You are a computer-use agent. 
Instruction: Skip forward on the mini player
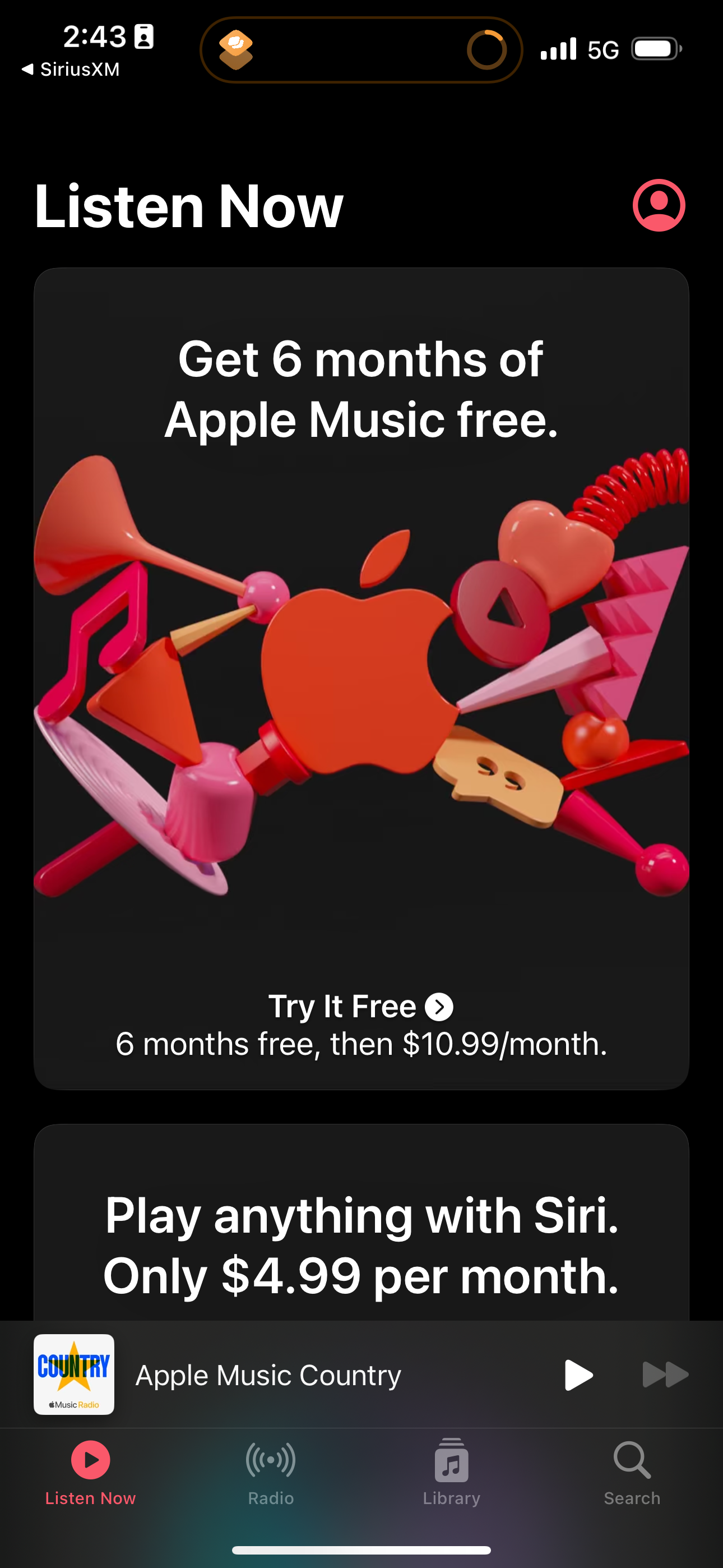click(x=665, y=1375)
